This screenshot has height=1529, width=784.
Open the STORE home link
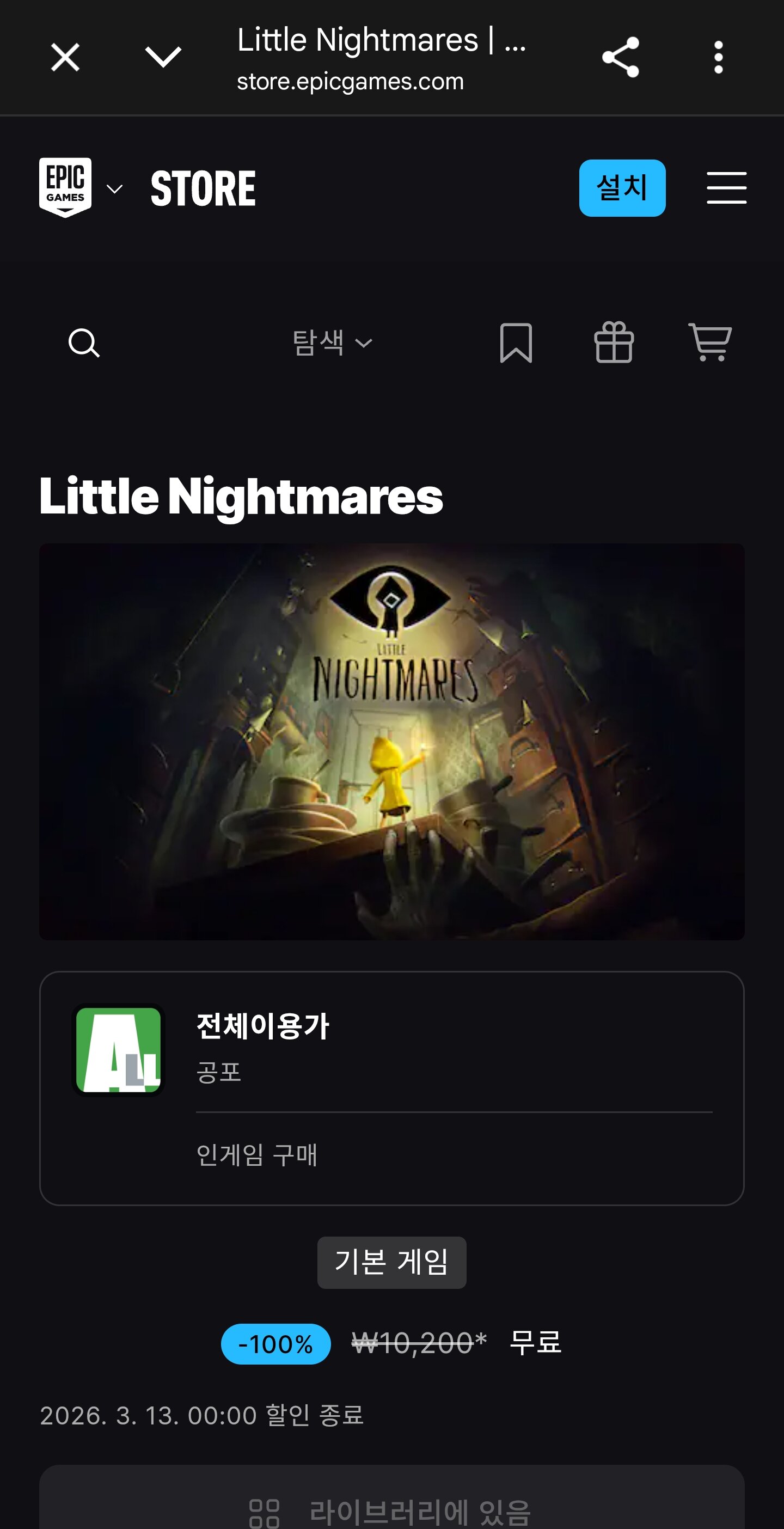[x=203, y=189]
